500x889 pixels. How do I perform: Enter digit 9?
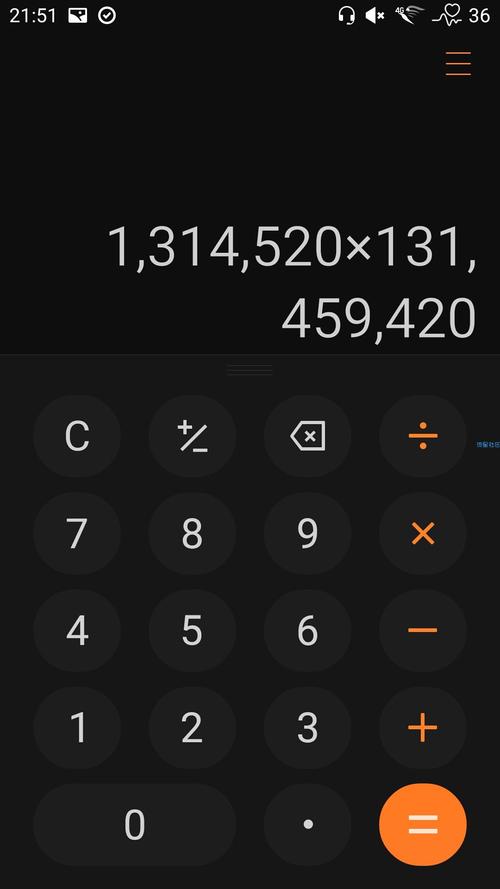tap(307, 534)
